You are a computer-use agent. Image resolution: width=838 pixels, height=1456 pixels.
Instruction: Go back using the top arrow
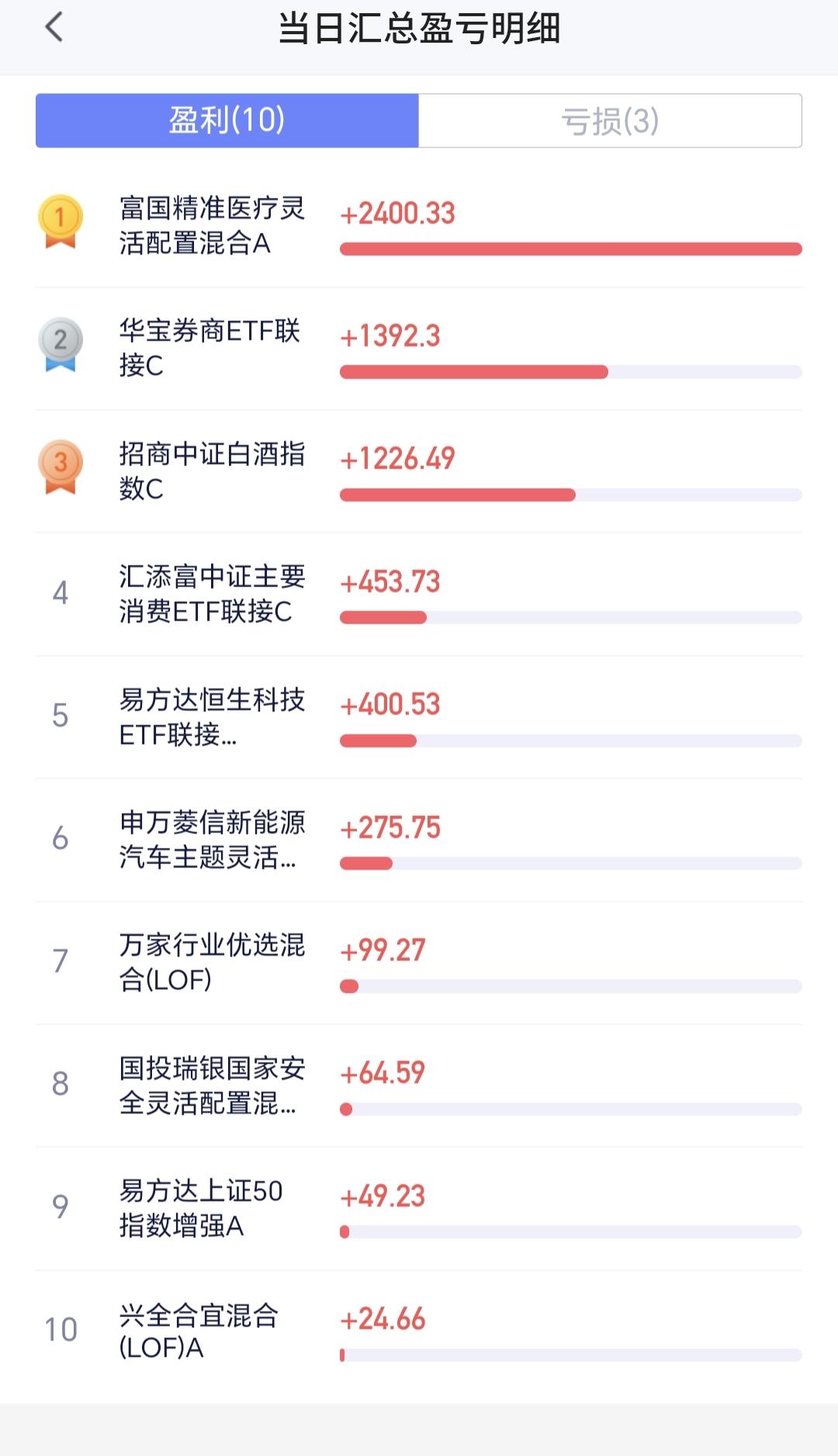54,28
